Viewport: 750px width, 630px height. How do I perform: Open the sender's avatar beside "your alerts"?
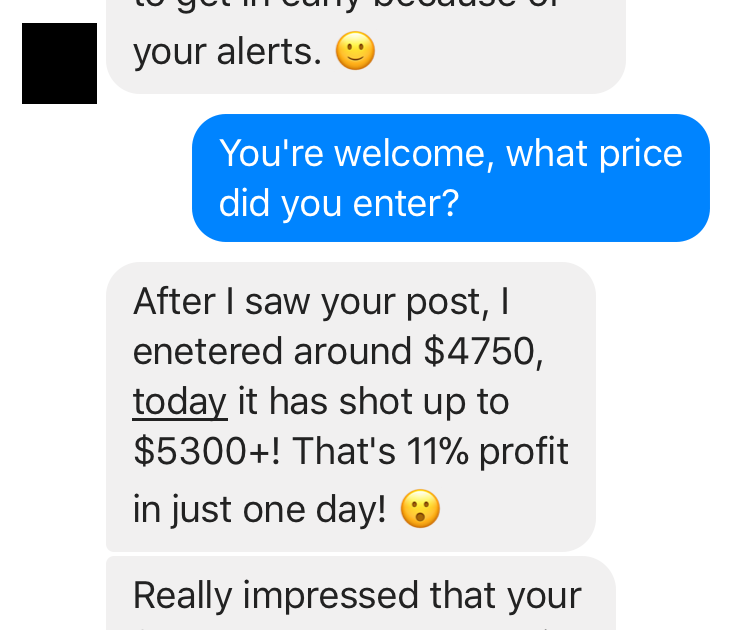59,64
